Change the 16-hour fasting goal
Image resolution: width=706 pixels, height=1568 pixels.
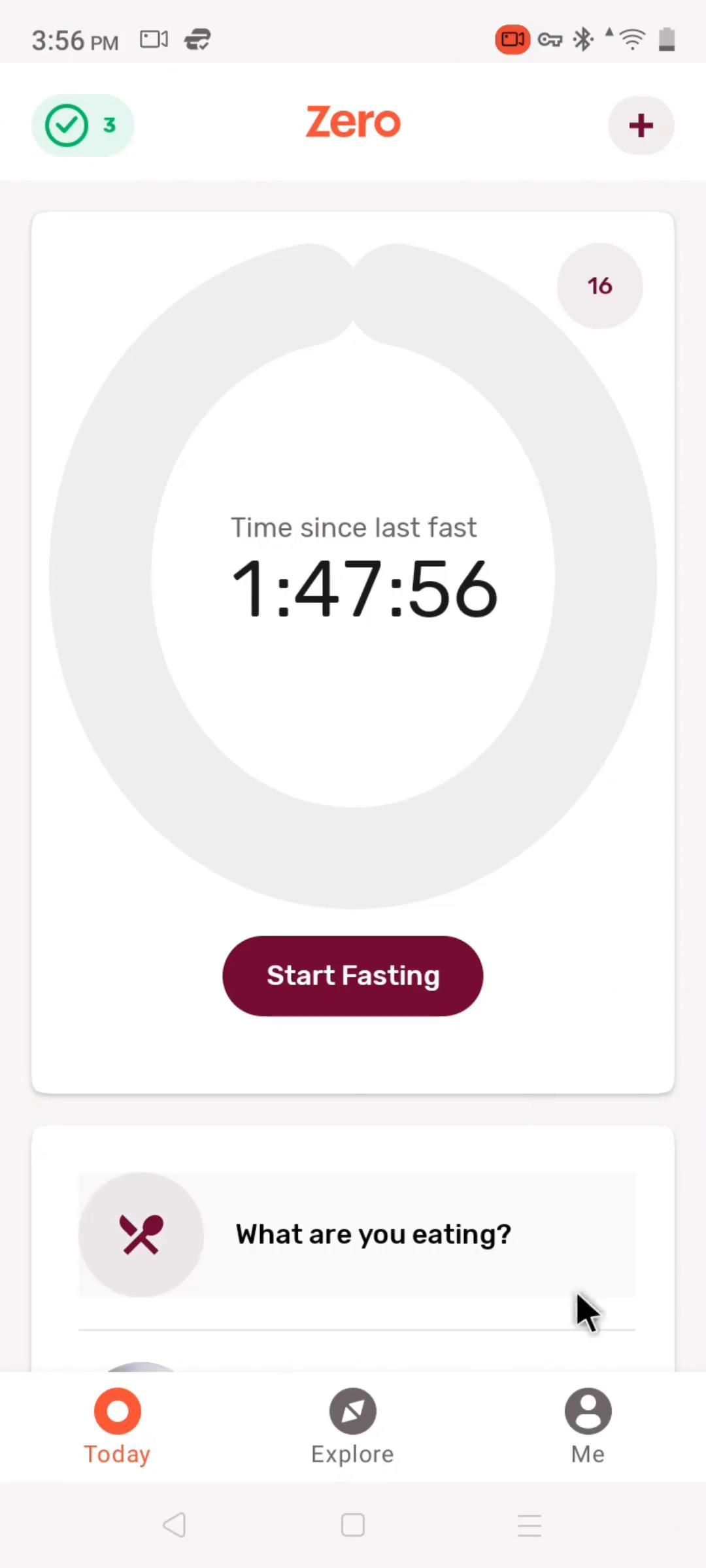599,286
